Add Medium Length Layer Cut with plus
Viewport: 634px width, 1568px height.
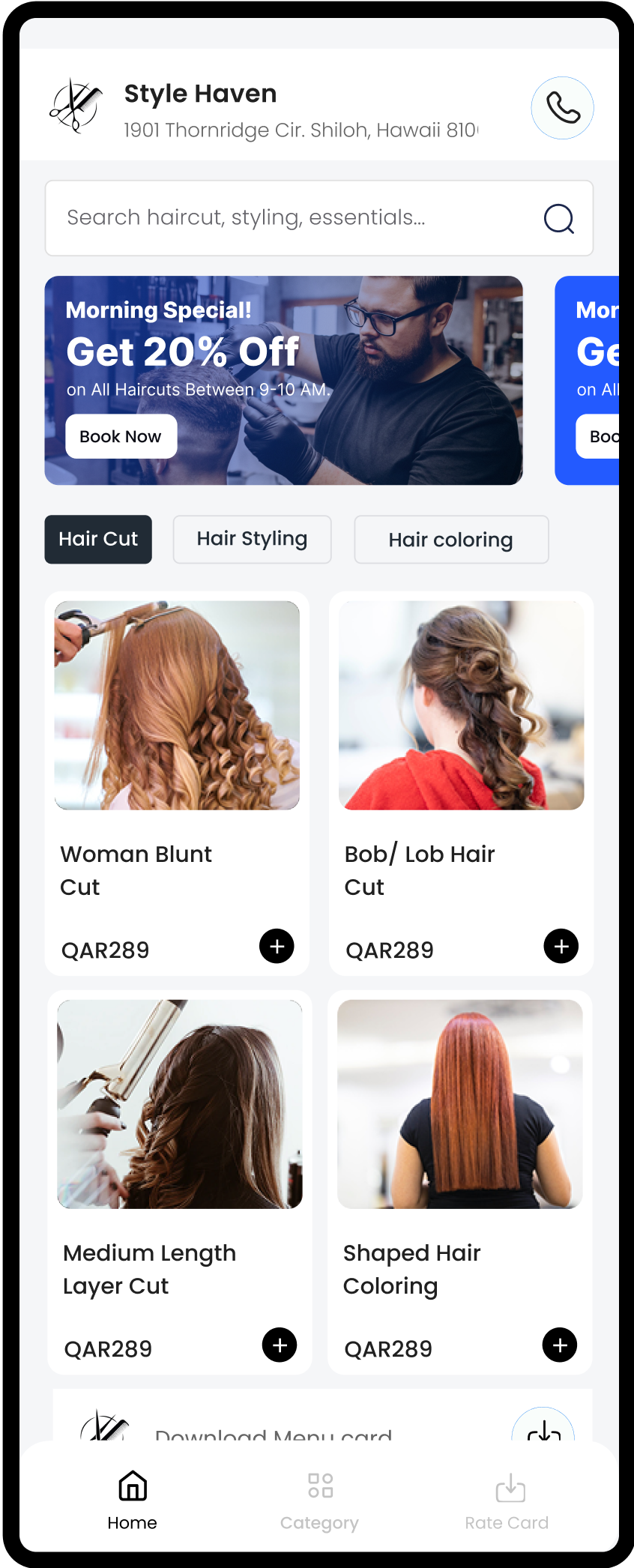(280, 1345)
